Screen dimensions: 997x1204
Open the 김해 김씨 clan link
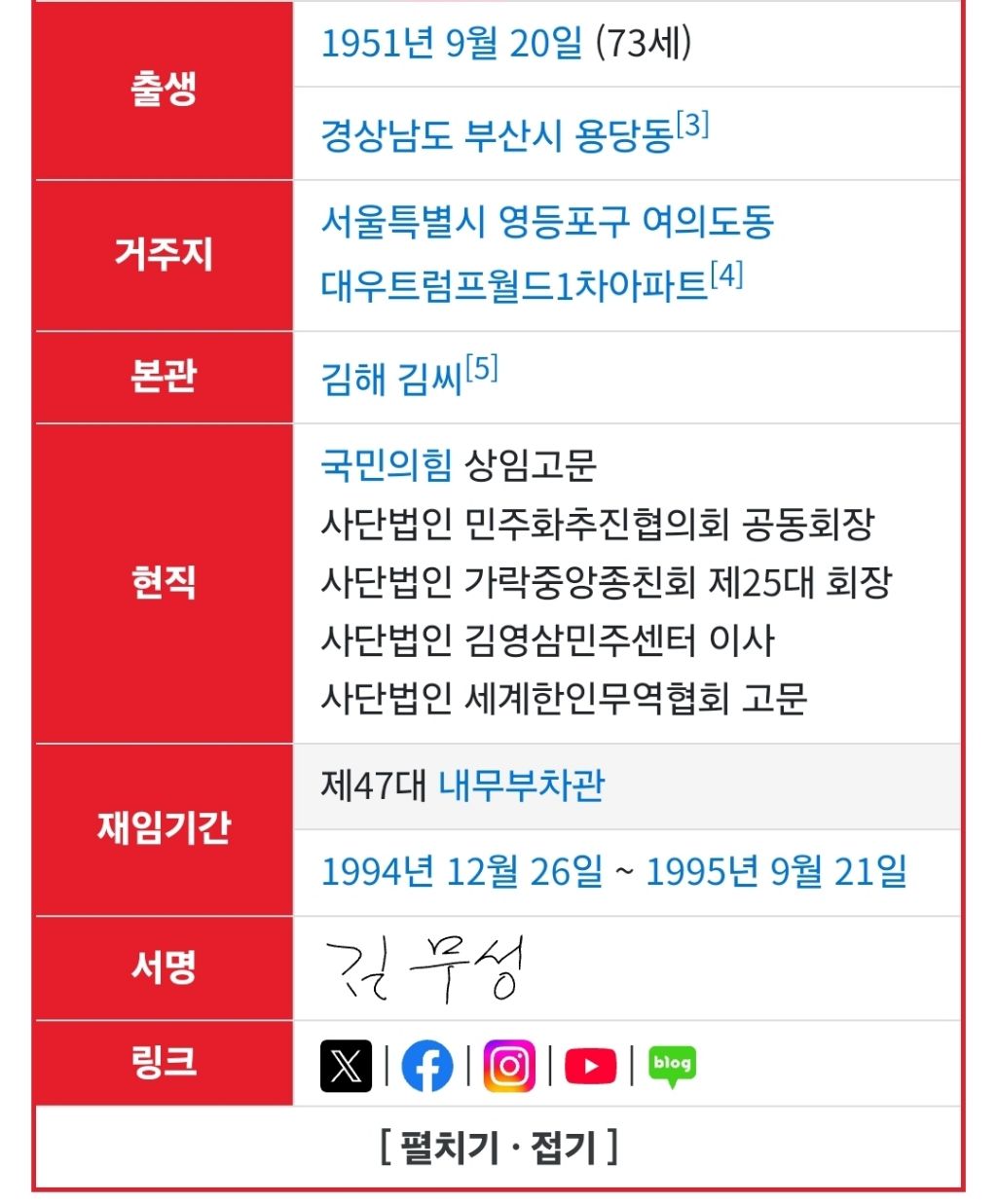pyautogui.click(x=391, y=379)
